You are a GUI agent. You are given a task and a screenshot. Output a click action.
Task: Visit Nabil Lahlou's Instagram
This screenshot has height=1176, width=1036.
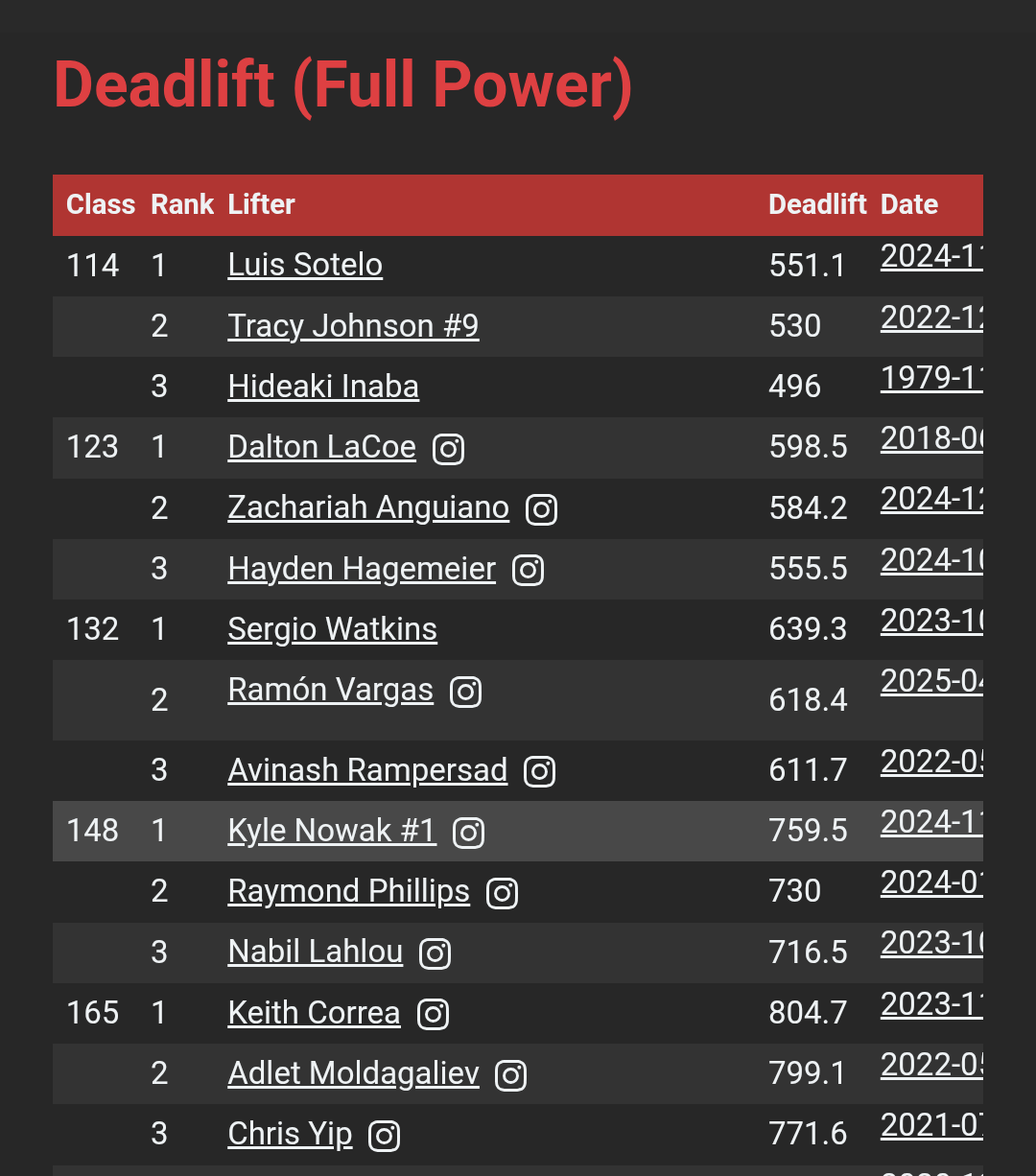[x=436, y=953]
